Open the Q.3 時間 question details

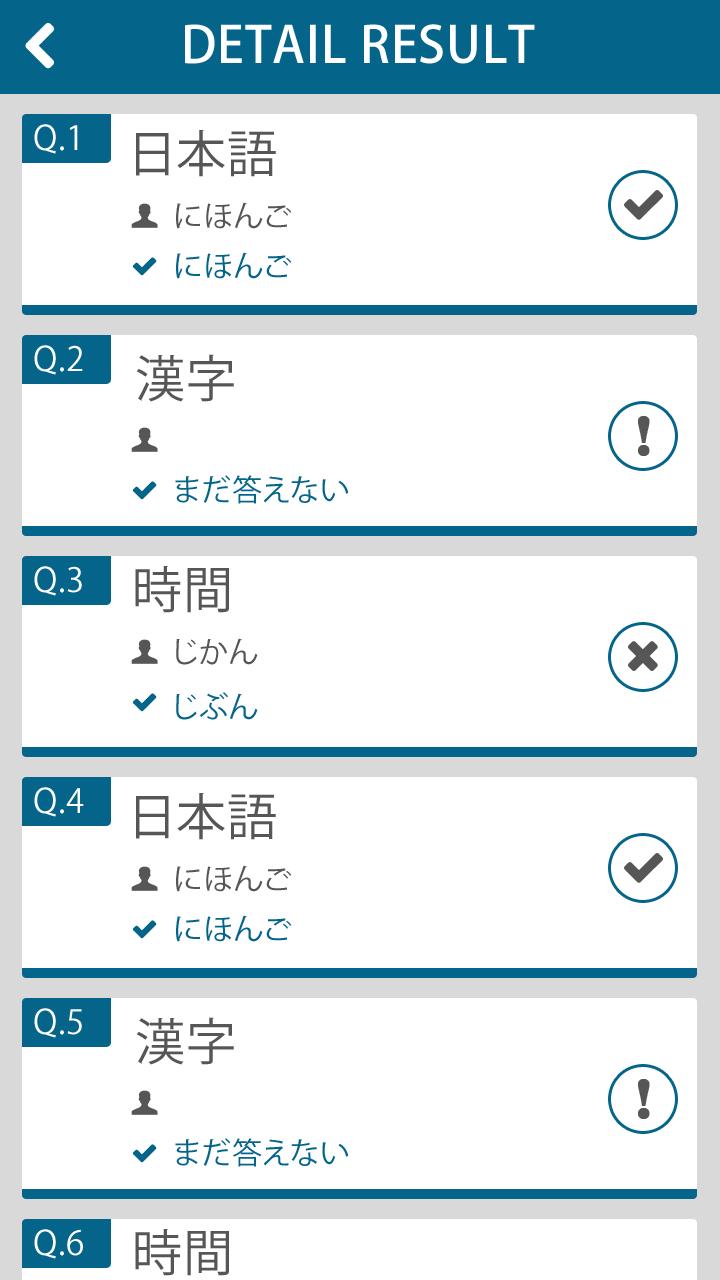coord(360,650)
